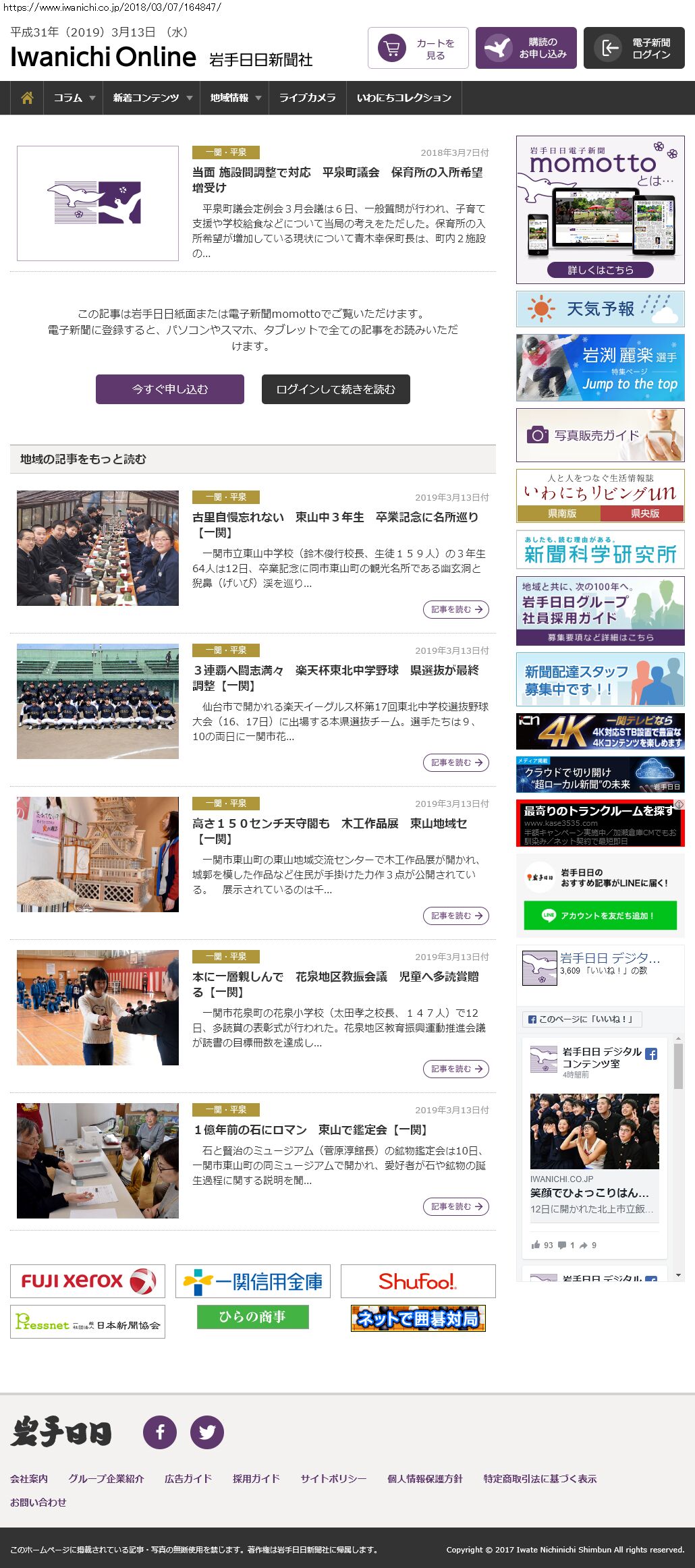Viewport: 695px width, 1568px height.
Task: Open the 天気予報 weather banner
Action: tap(600, 309)
